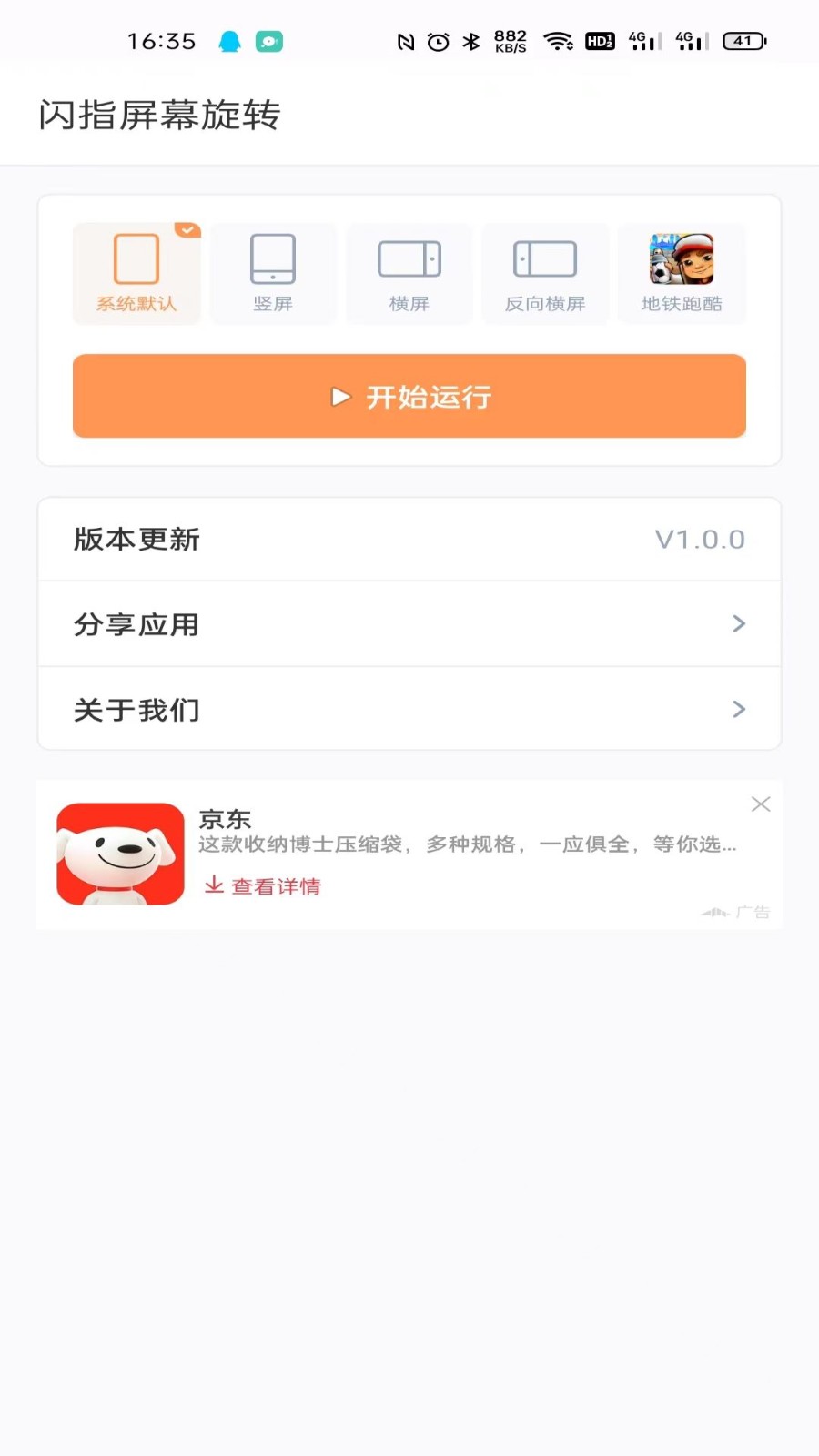Open 关于我们 via its arrow
The image size is (819, 1456).
click(x=740, y=709)
